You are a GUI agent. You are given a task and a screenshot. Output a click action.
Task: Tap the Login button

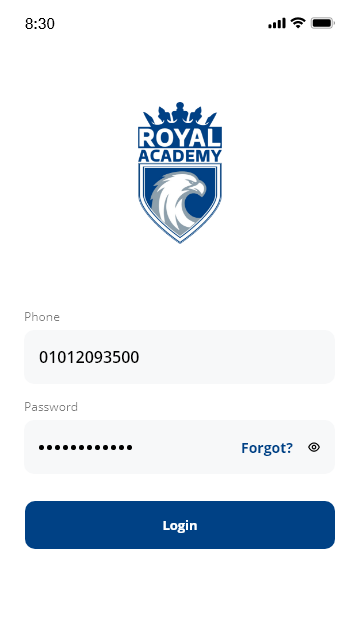tap(180, 525)
